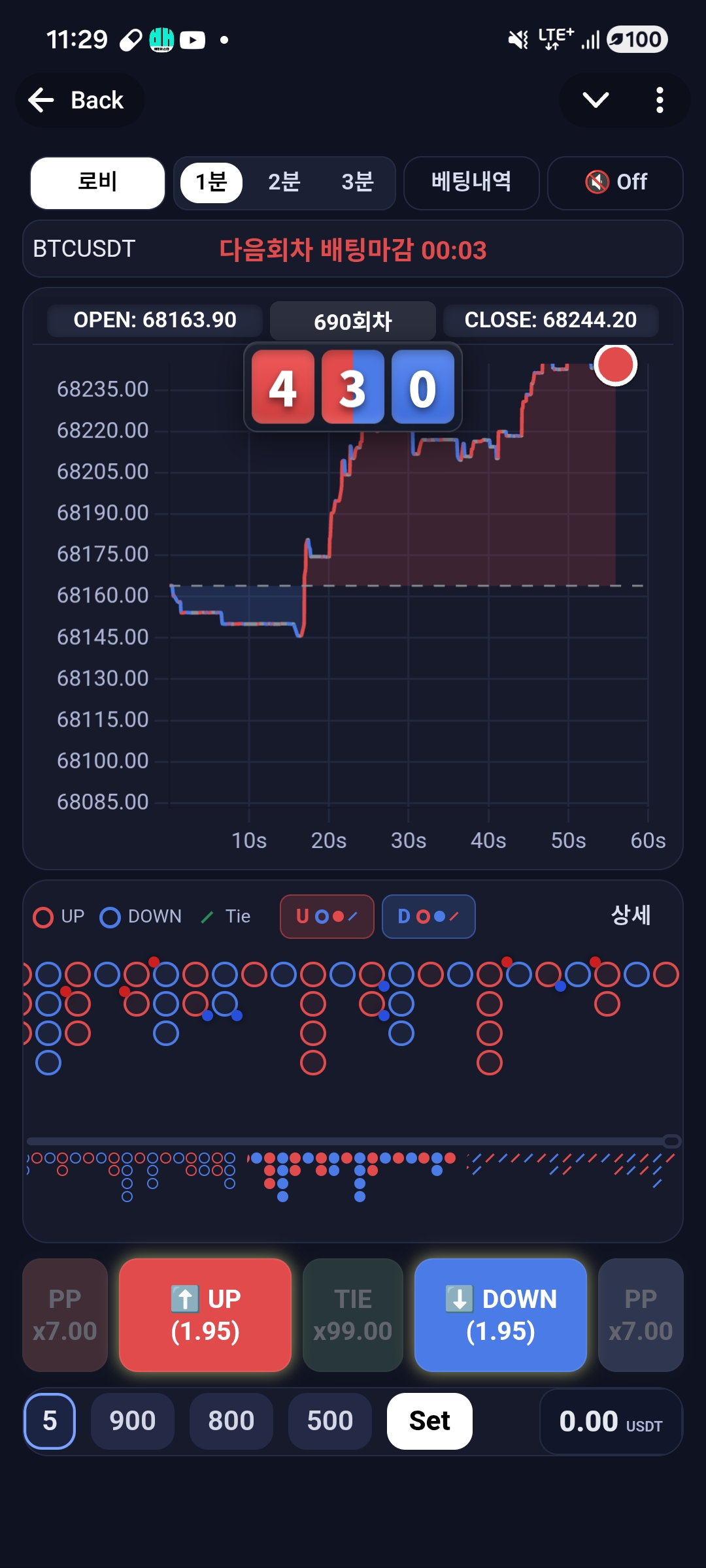Open 베팅내역 betting history
706x1568 pixels.
click(471, 182)
